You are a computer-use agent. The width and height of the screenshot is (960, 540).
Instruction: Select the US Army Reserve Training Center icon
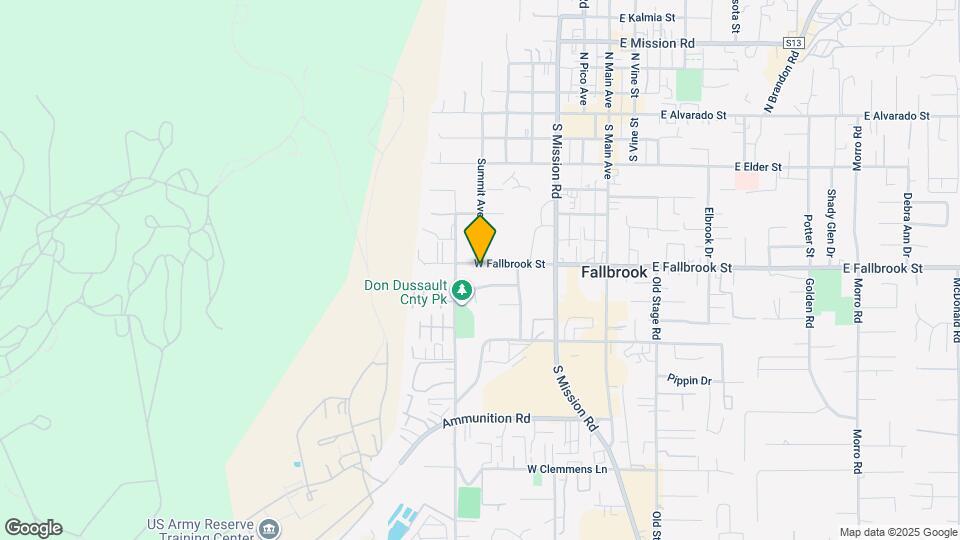[268, 529]
